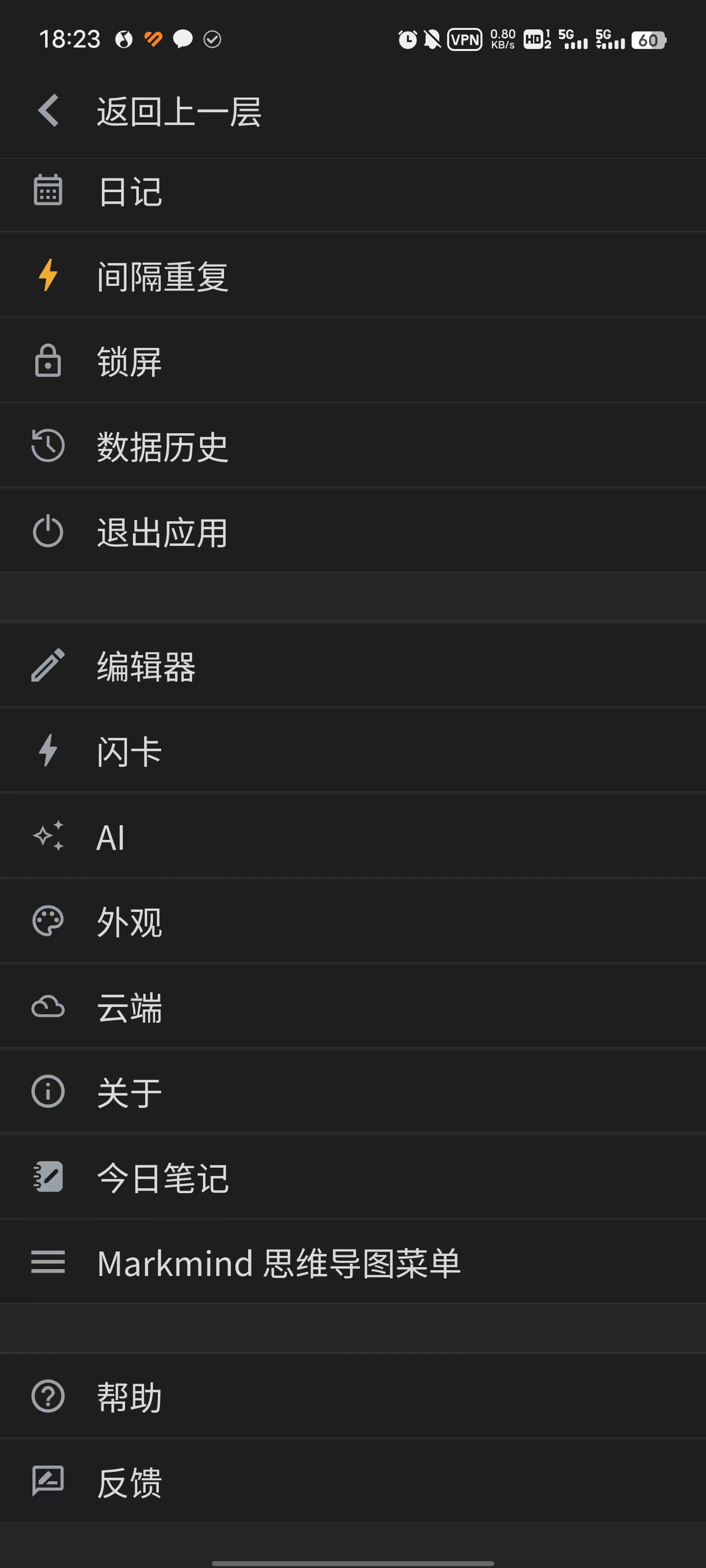Tap 退出应用 to quit

[162, 533]
